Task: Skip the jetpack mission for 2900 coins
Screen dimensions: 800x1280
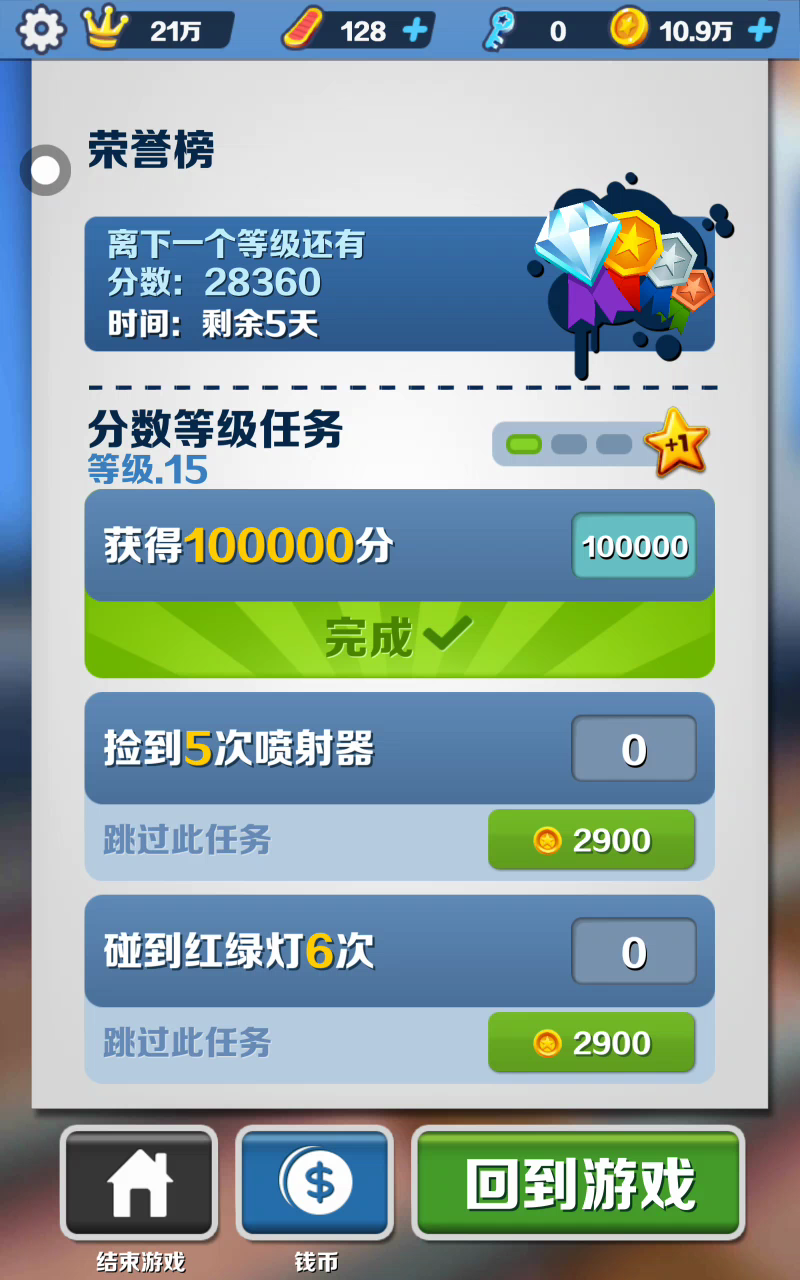Action: click(591, 841)
